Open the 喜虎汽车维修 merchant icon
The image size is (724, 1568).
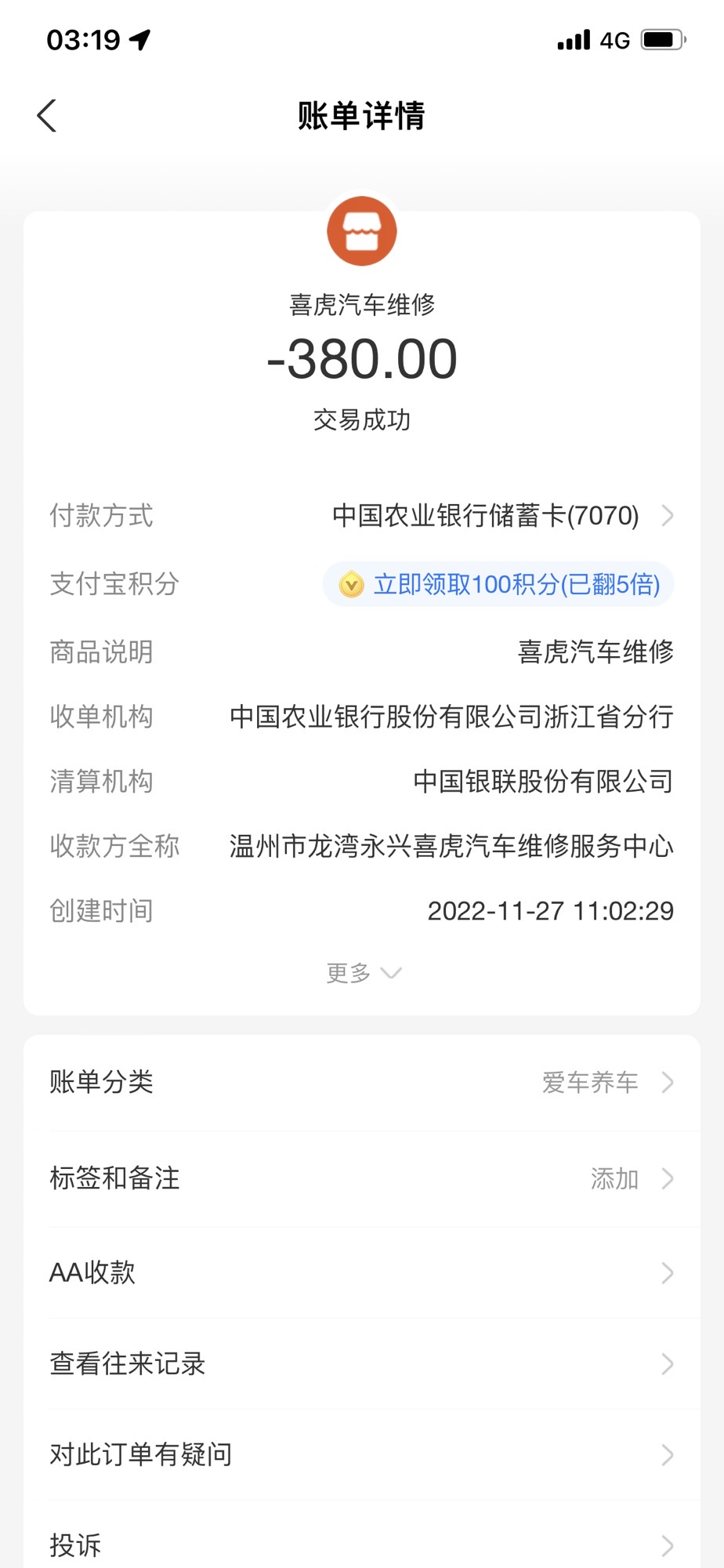pyautogui.click(x=362, y=232)
